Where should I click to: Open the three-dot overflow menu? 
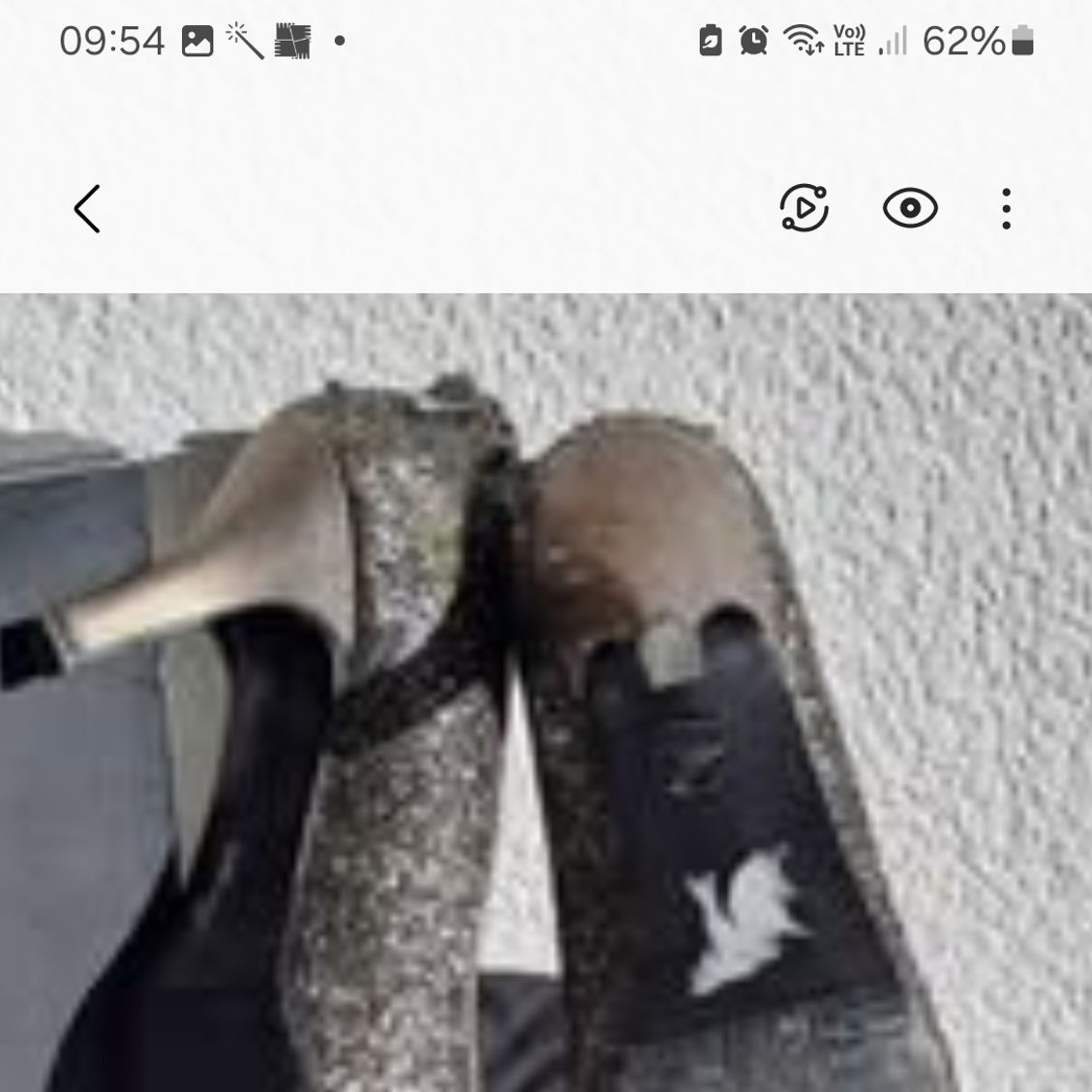click(x=1007, y=208)
